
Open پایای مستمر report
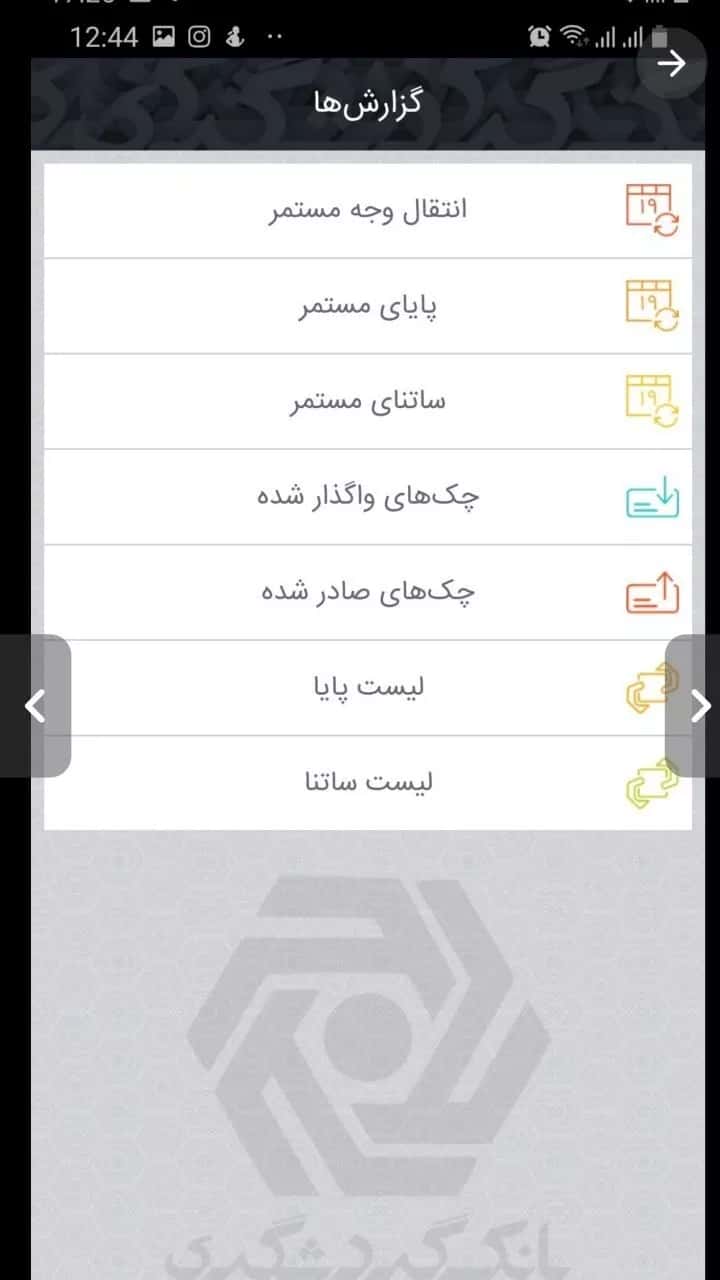pos(368,306)
